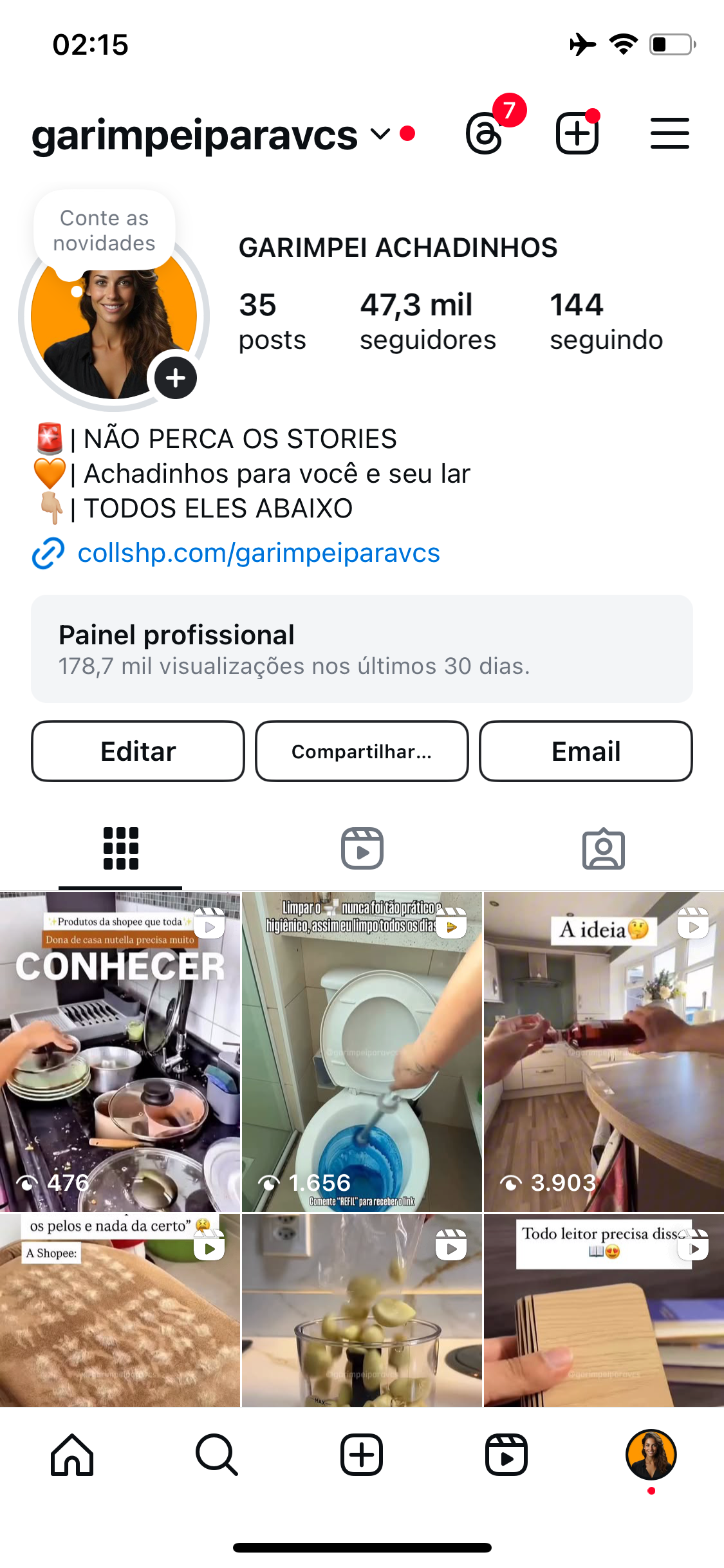Open the Painel profissional card
Viewport: 724px width, 1568px height.
[x=362, y=648]
